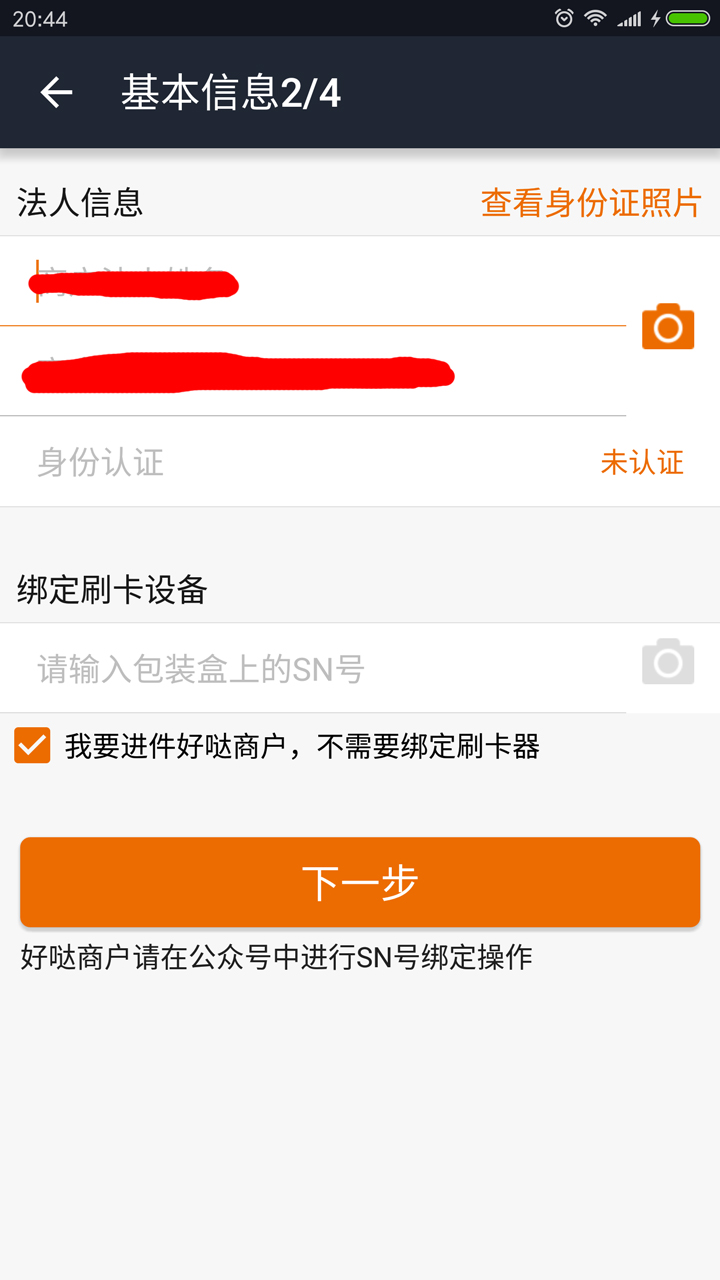Viewport: 720px width, 1280px height.
Task: Tap the orange camera icon for ID scan
Action: pyautogui.click(x=668, y=327)
